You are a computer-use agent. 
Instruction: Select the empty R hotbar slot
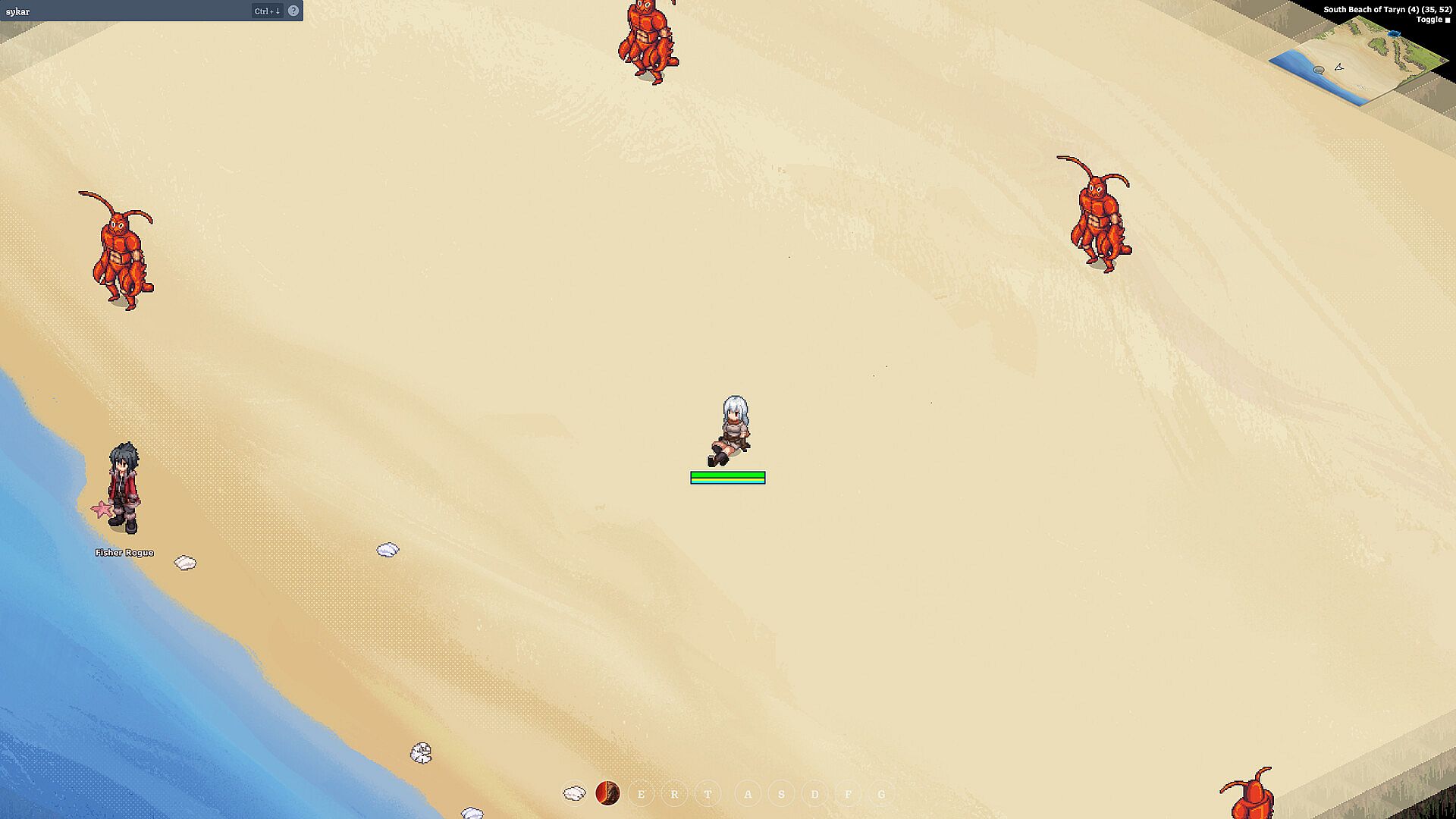tap(674, 794)
